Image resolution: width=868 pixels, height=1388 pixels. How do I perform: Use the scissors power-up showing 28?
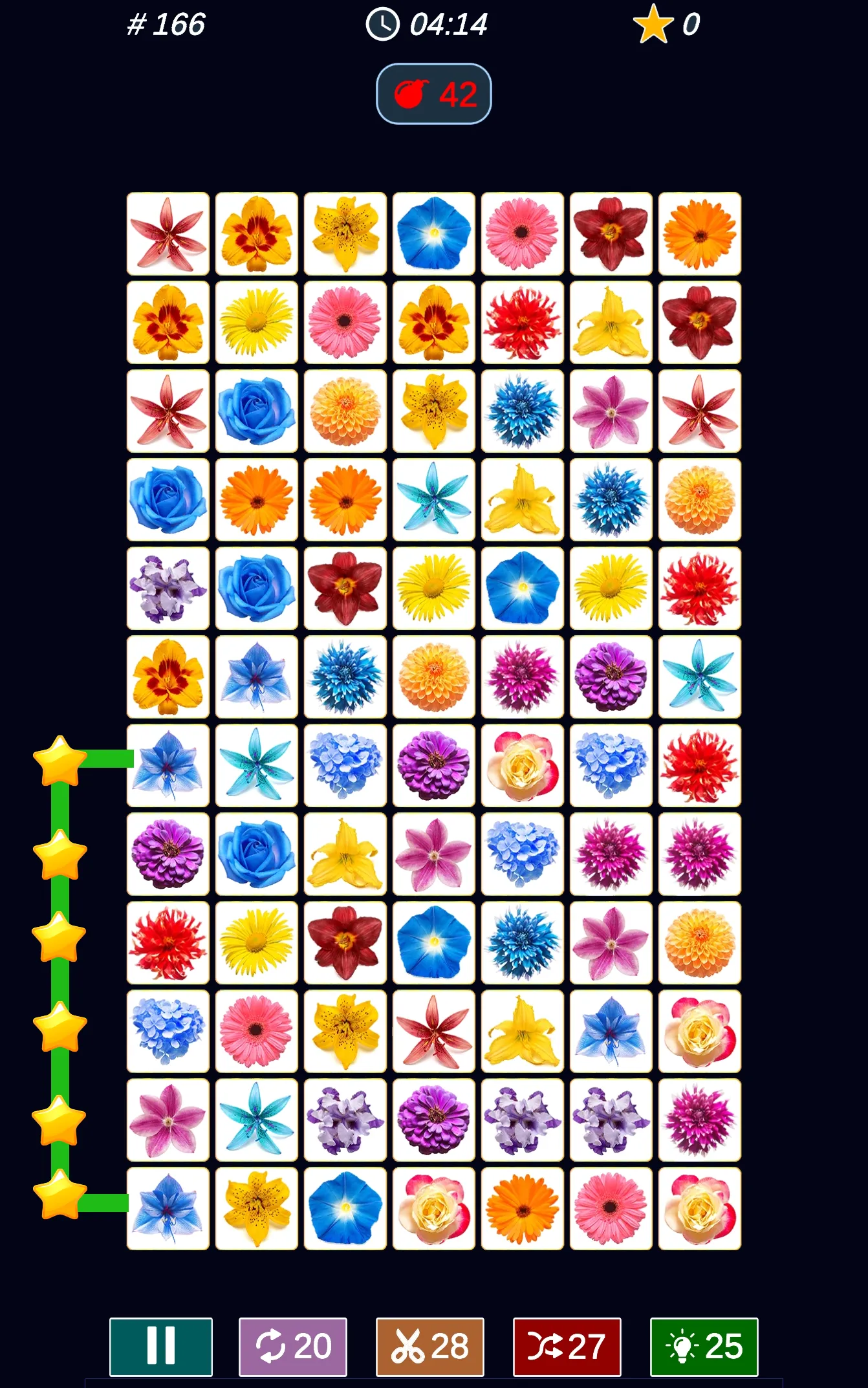point(430,1347)
